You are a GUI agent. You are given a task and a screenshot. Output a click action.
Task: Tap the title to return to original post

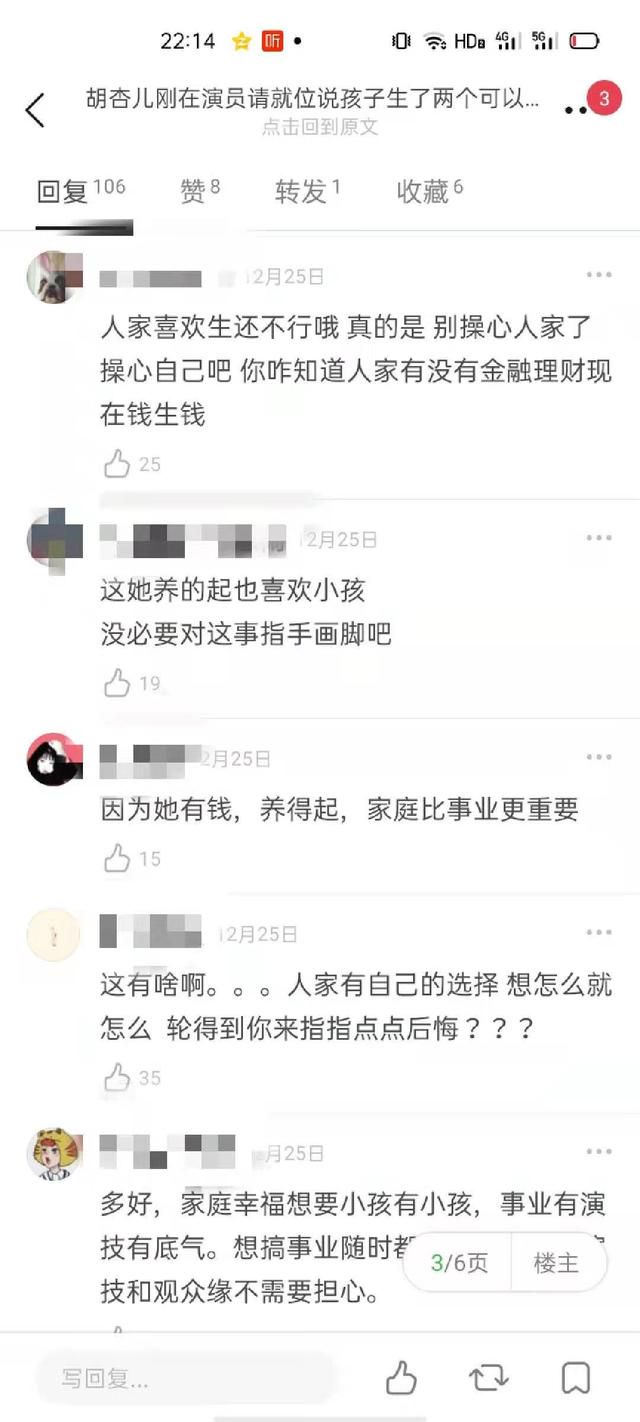click(x=314, y=110)
